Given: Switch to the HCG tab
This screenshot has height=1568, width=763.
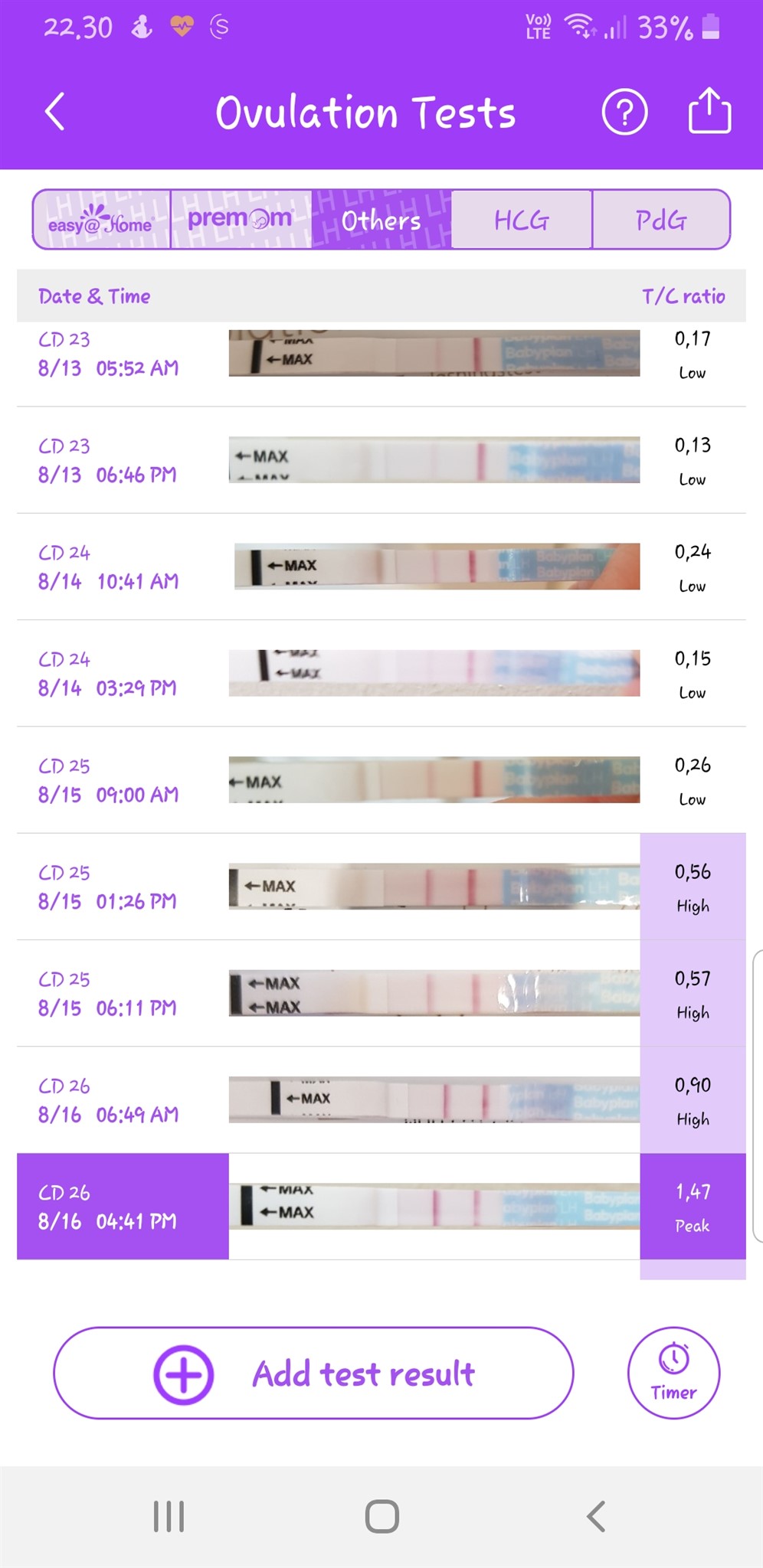Looking at the screenshot, I should click(x=522, y=220).
